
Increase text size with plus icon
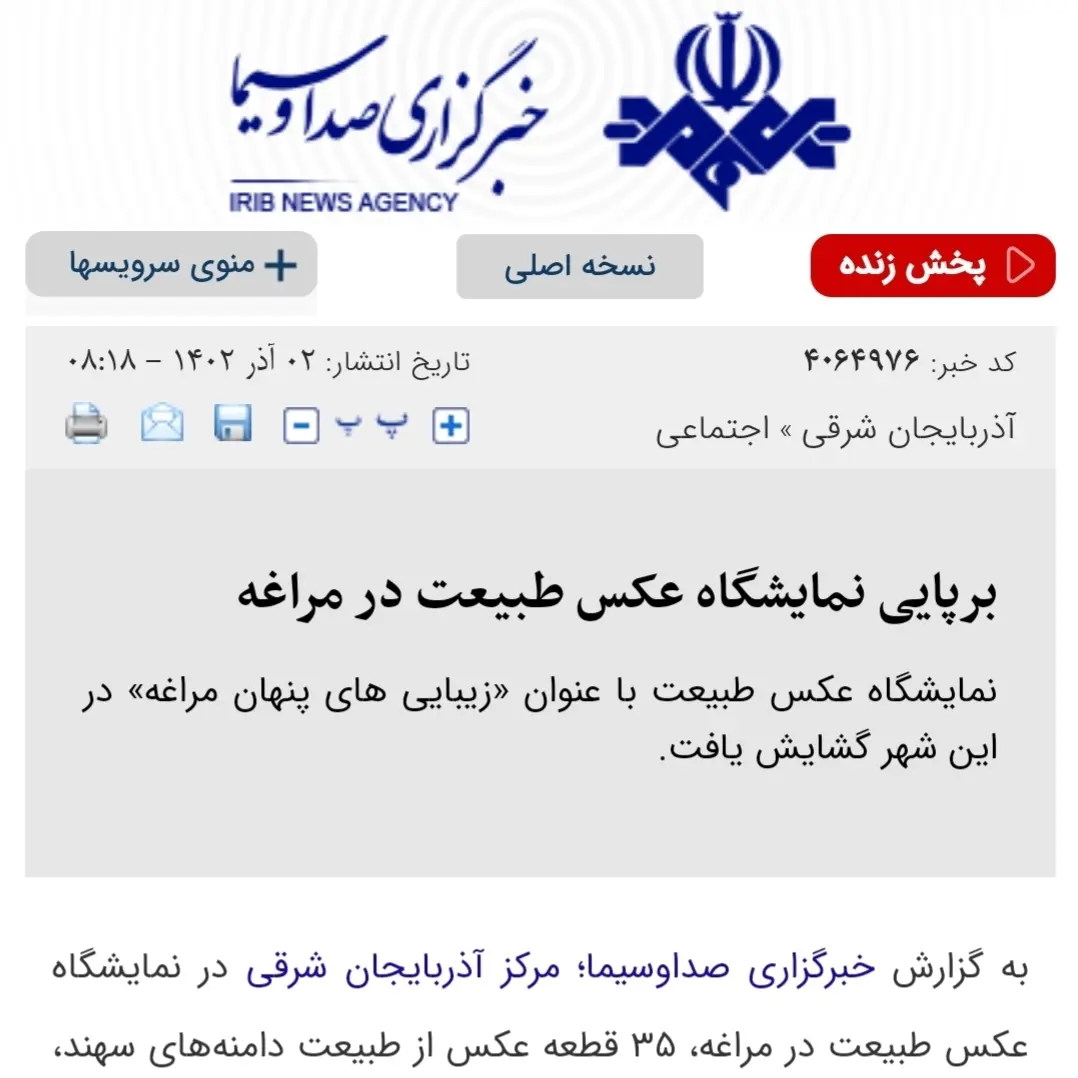point(451,427)
